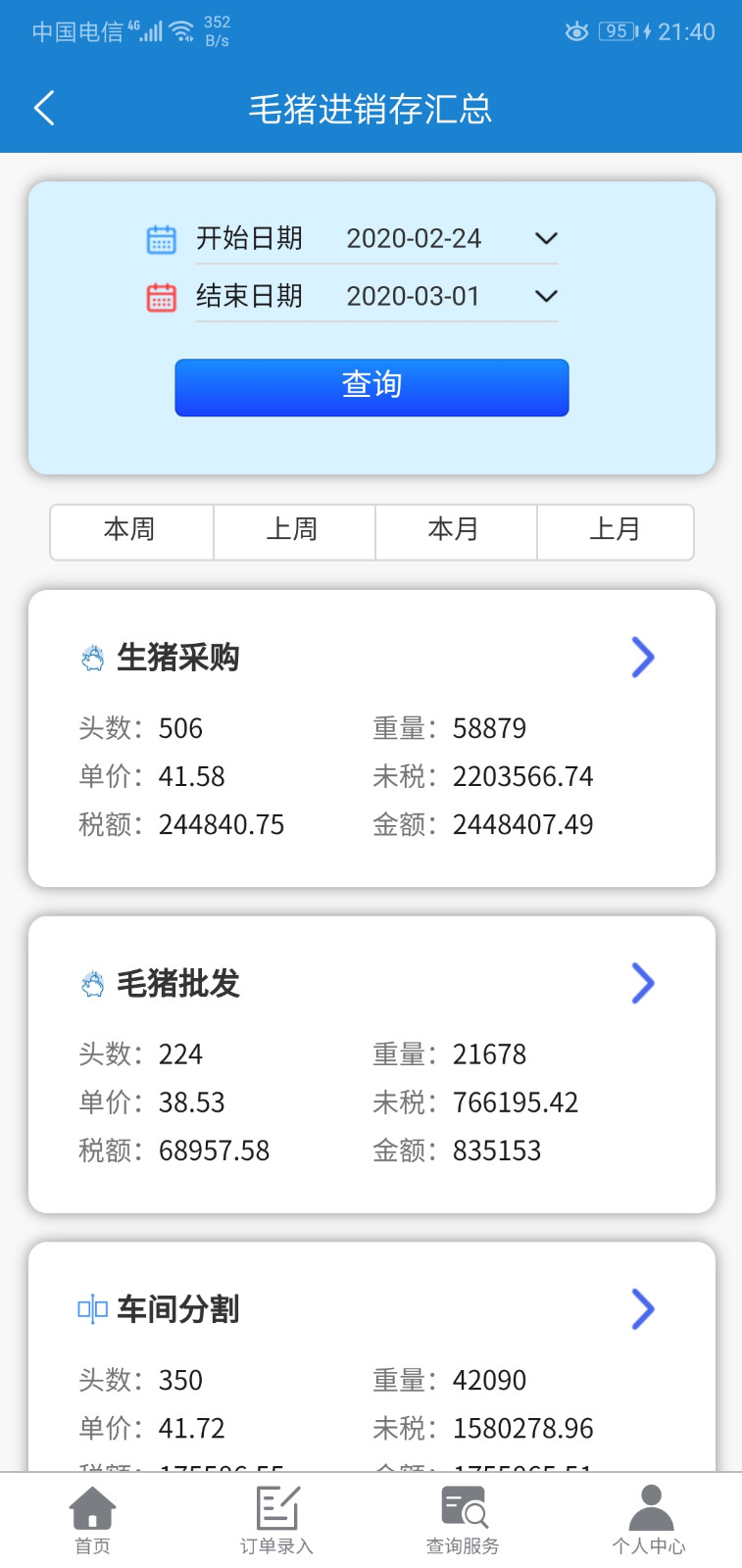Viewport: 742px width, 1568px height.
Task: Switch to the 本月 range
Action: [x=455, y=531]
